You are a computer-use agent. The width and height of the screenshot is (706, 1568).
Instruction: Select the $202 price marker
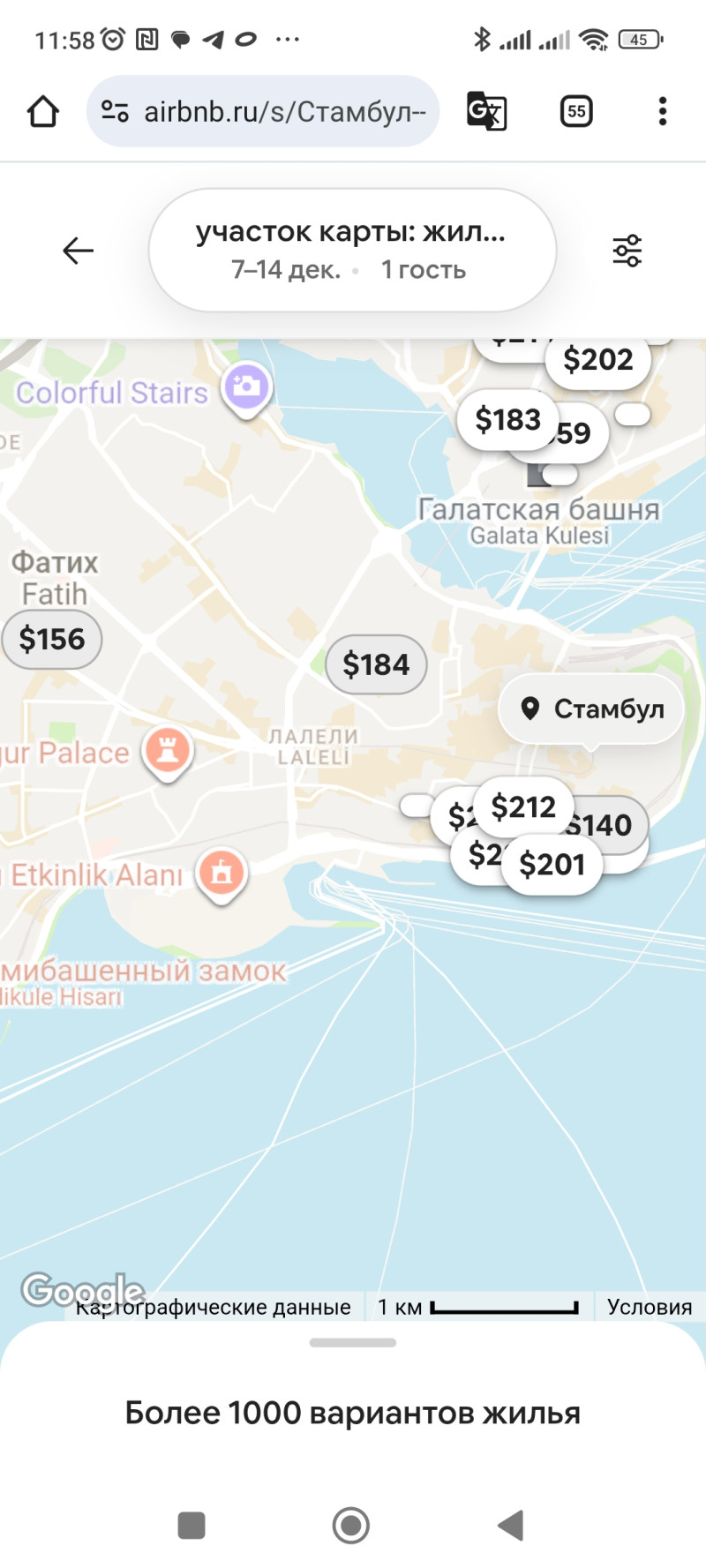point(598,361)
